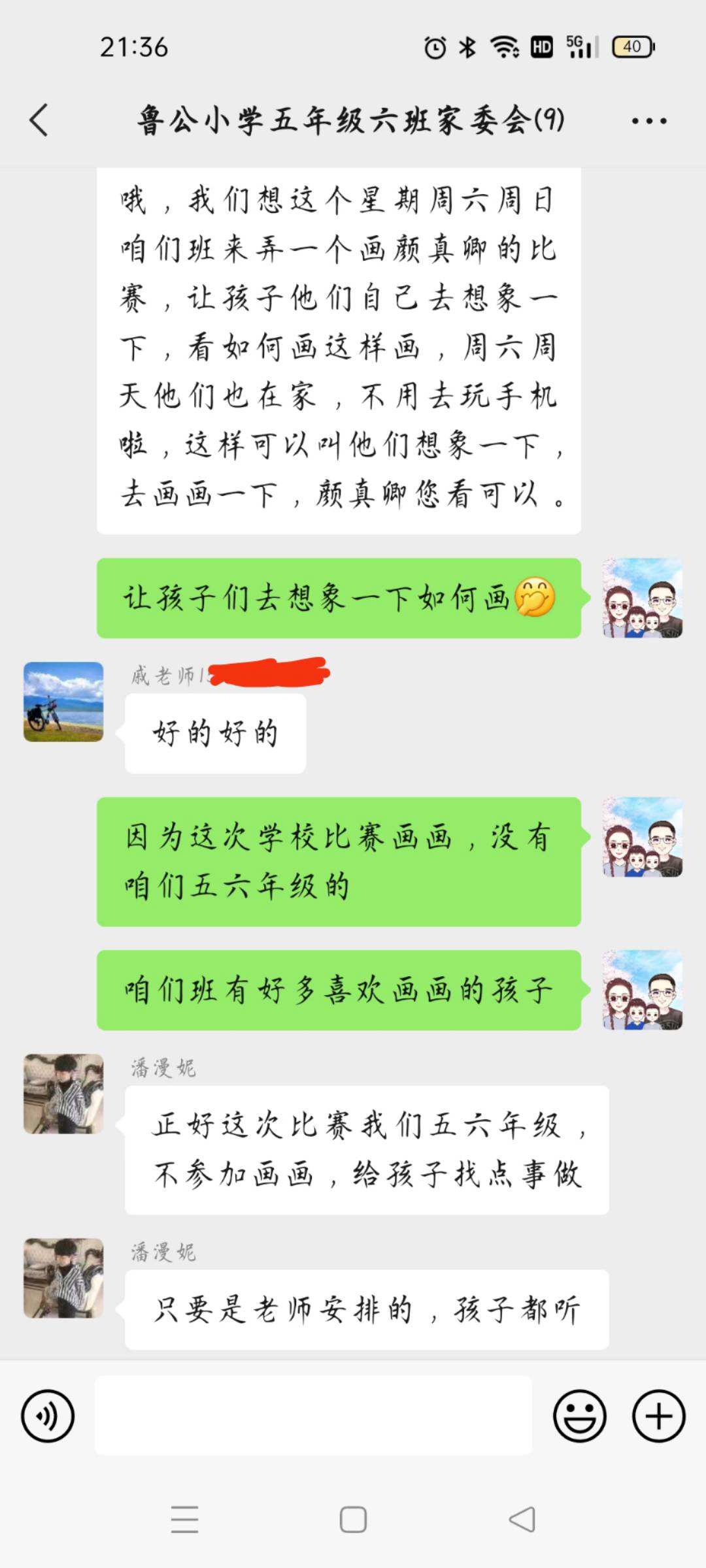Tap the Bluetooth status indicator
Image resolution: width=706 pixels, height=1568 pixels.
466,46
